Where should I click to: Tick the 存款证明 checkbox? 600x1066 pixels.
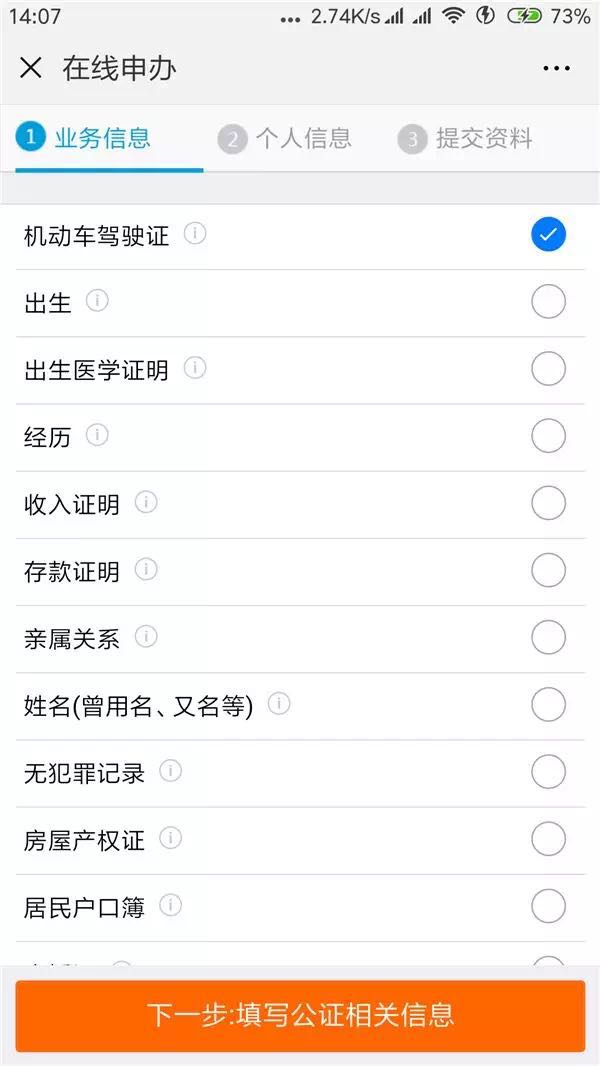(548, 570)
